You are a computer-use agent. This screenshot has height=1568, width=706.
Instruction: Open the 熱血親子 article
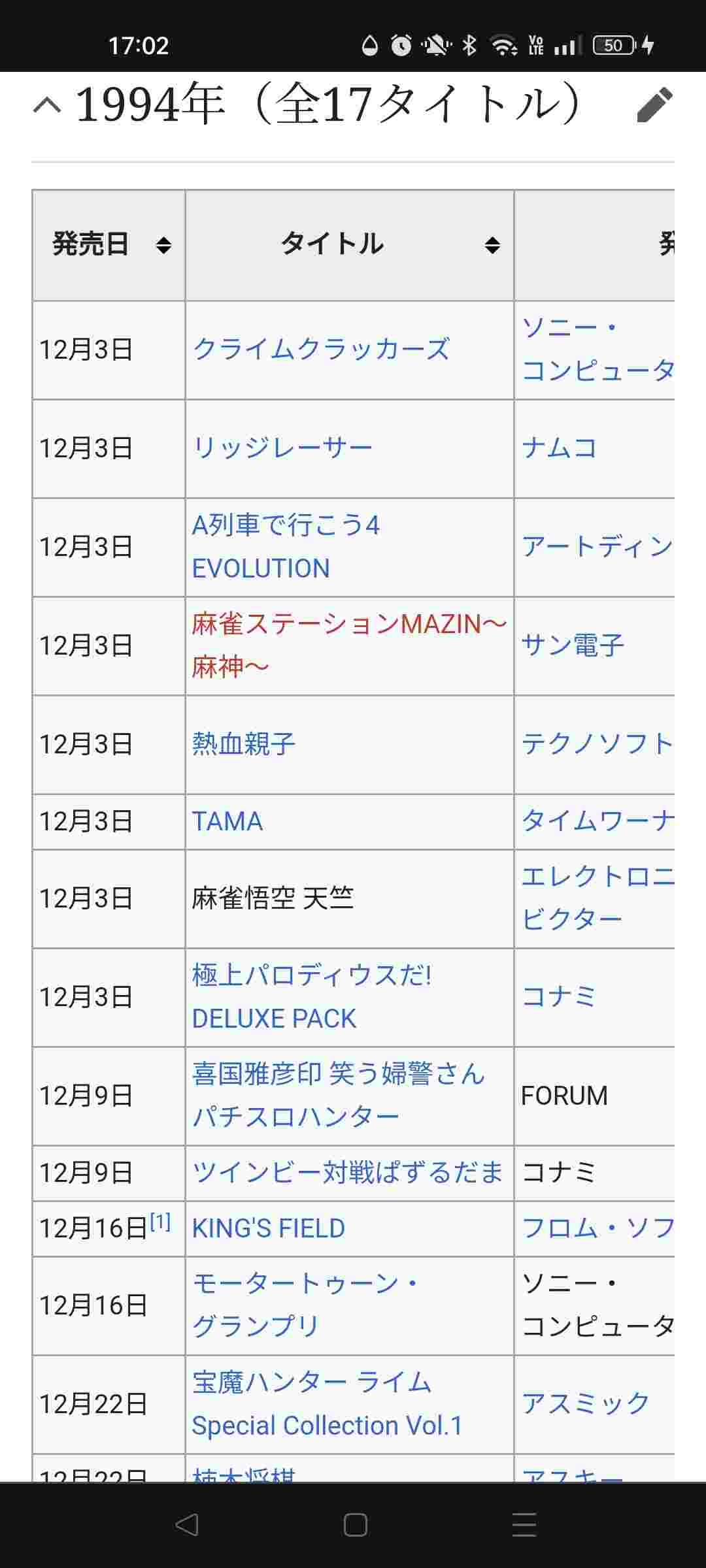[243, 744]
